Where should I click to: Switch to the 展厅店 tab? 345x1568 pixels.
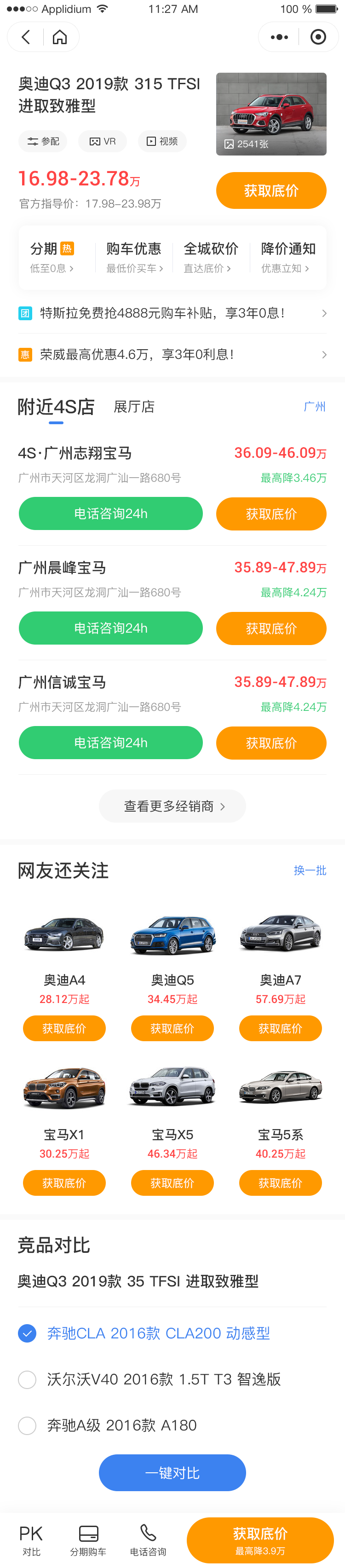(x=134, y=407)
